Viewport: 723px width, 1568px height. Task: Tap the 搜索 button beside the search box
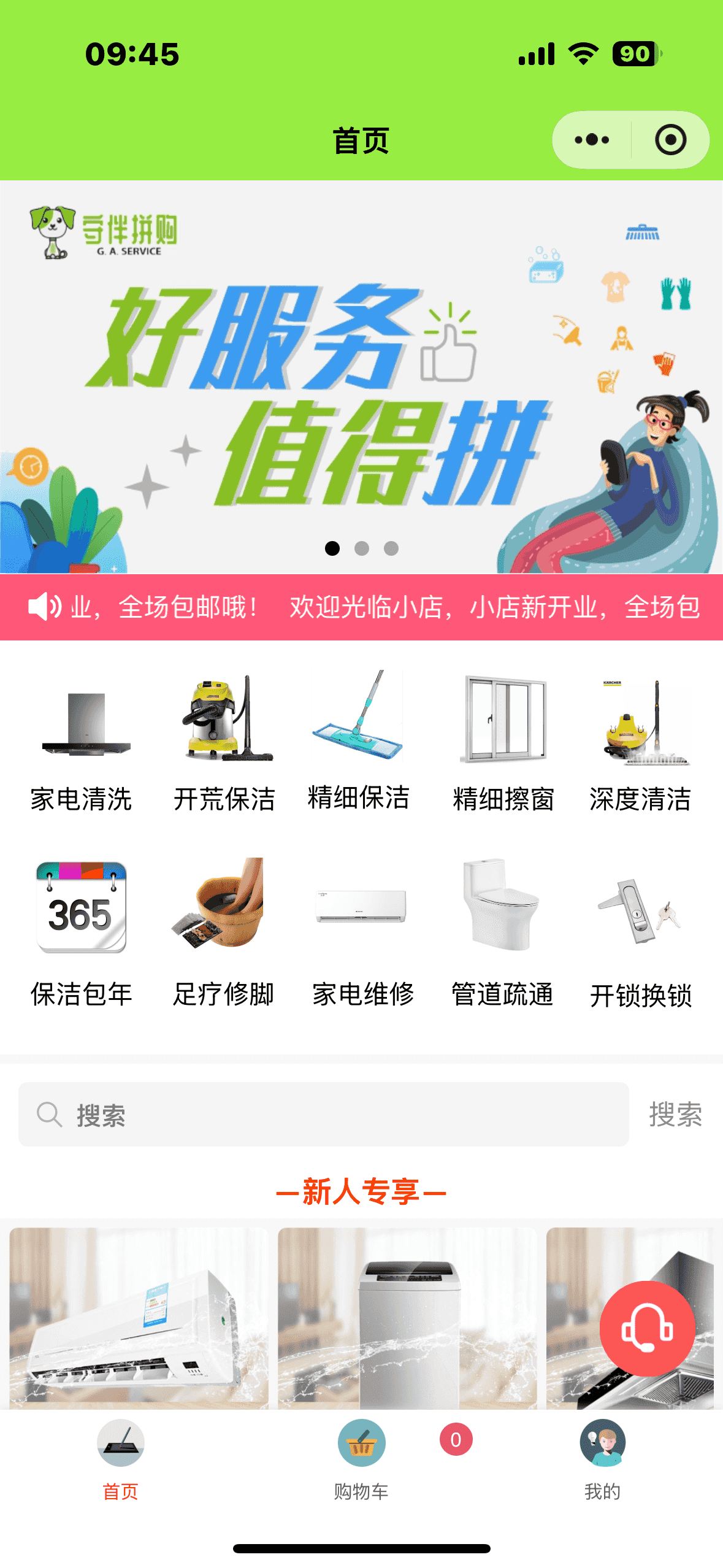click(x=675, y=1114)
